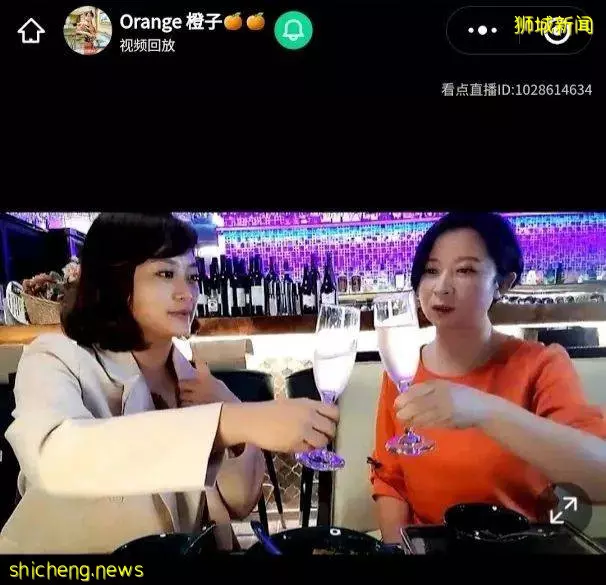Open Orange 橙子 profile avatar
Image resolution: width=606 pixels, height=585 pixels.
(x=88, y=30)
